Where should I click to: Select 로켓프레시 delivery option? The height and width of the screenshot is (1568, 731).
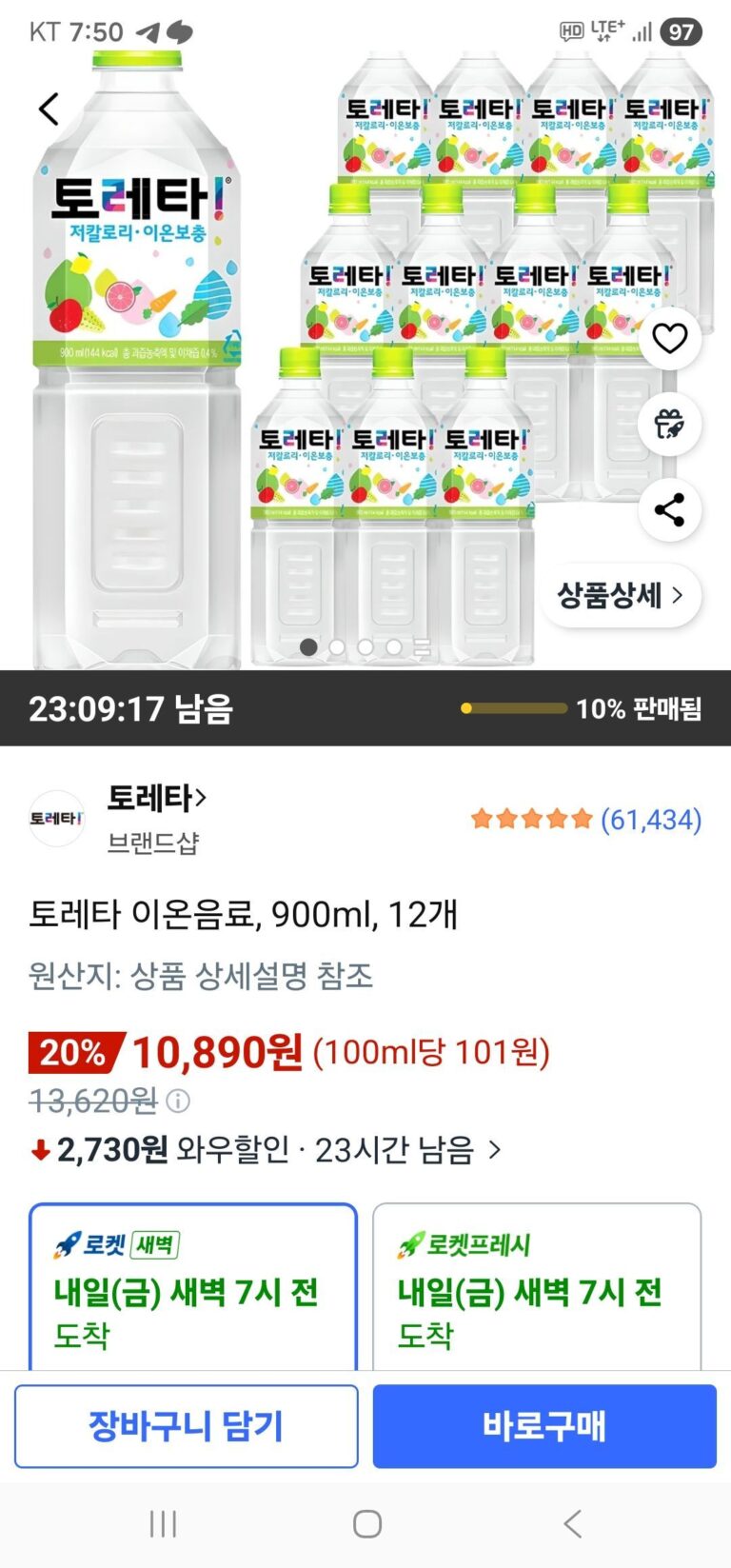click(537, 1287)
